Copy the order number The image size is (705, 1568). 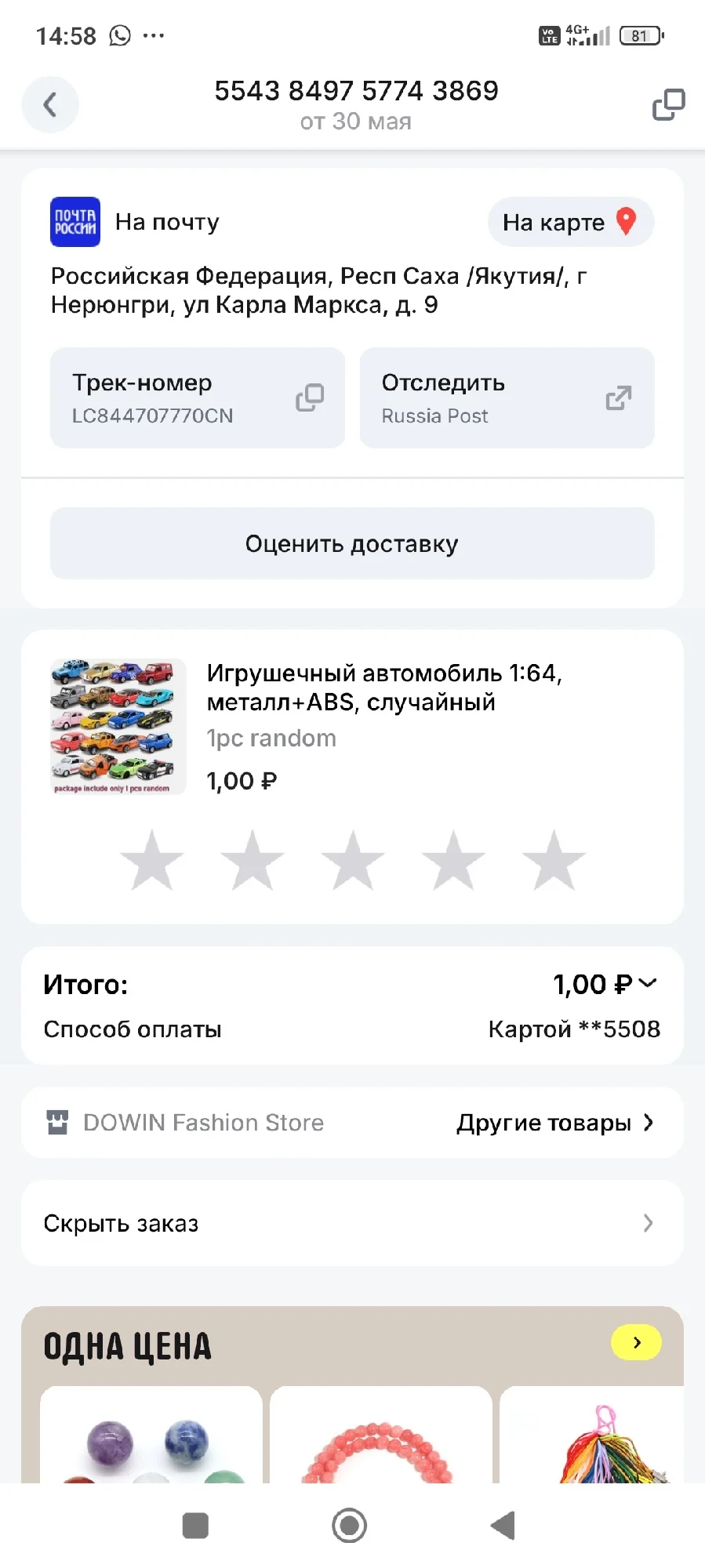coord(668,104)
